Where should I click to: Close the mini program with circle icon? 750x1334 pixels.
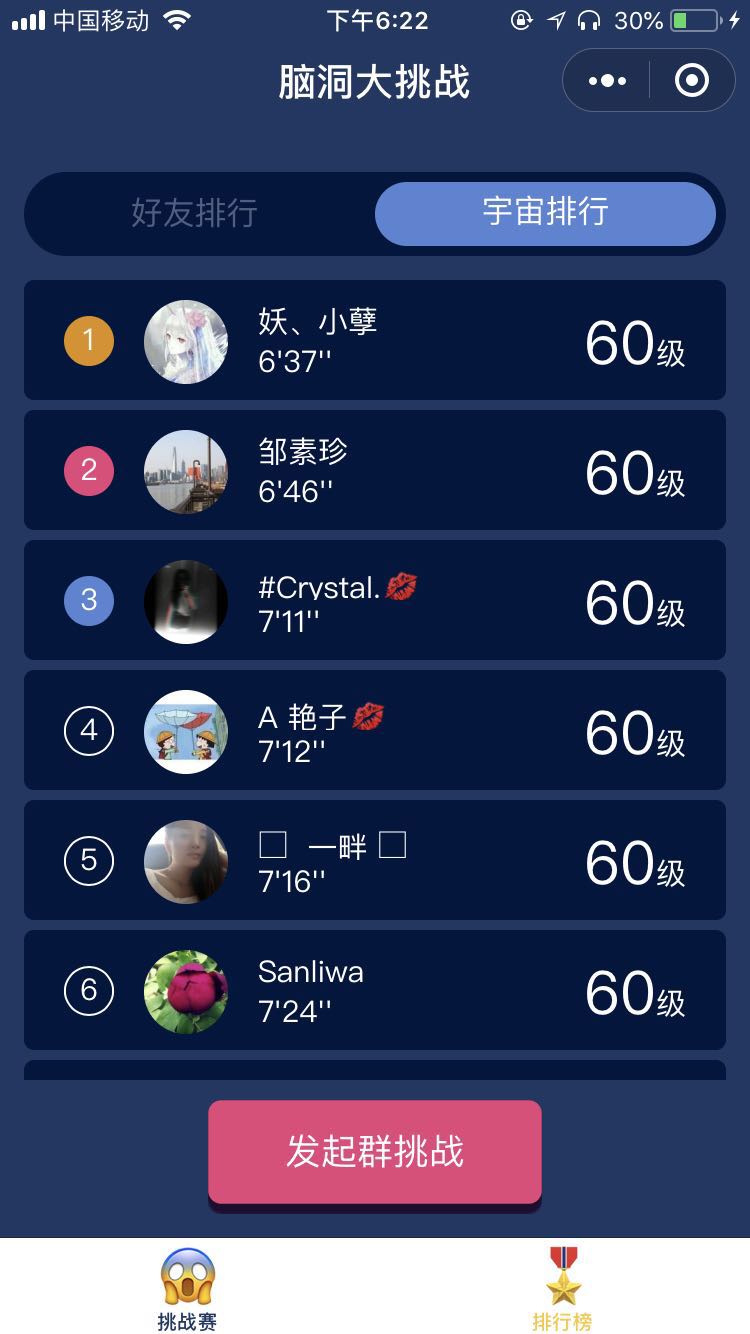692,81
